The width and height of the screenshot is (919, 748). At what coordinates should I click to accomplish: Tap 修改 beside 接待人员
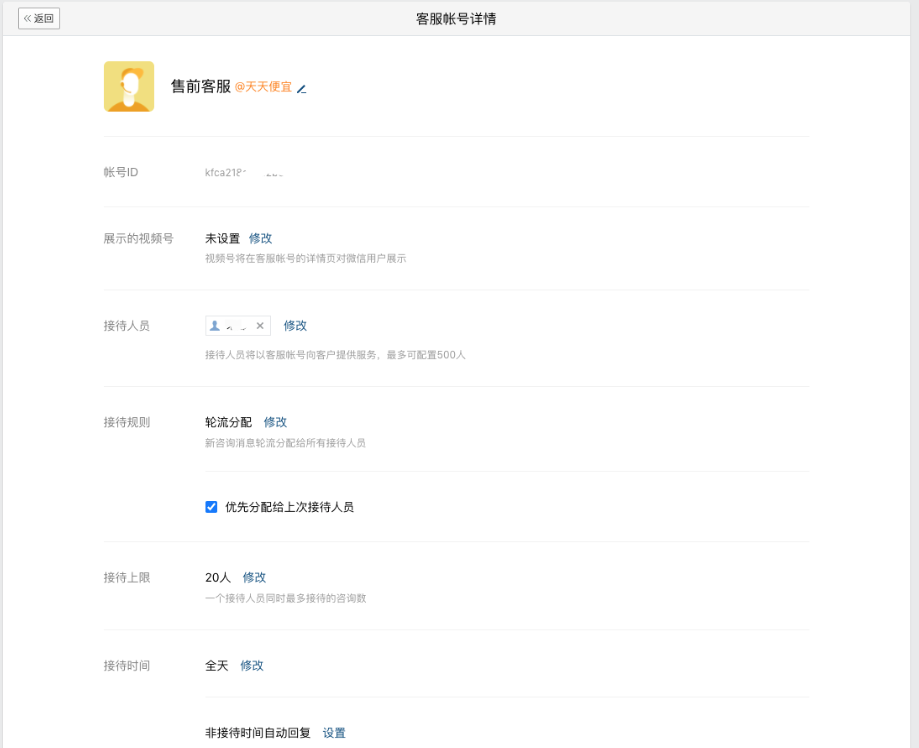coord(295,326)
